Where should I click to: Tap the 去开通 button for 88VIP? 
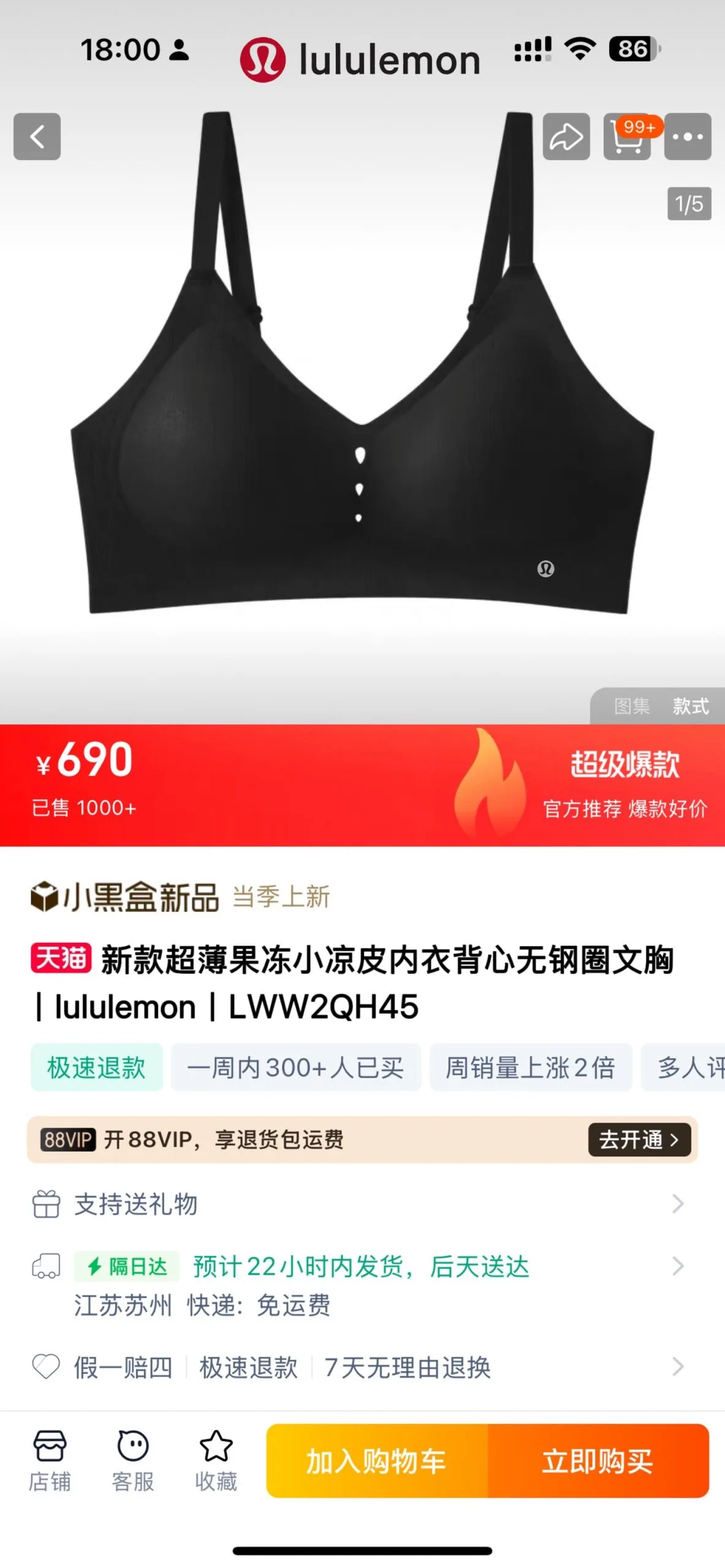[x=639, y=1139]
